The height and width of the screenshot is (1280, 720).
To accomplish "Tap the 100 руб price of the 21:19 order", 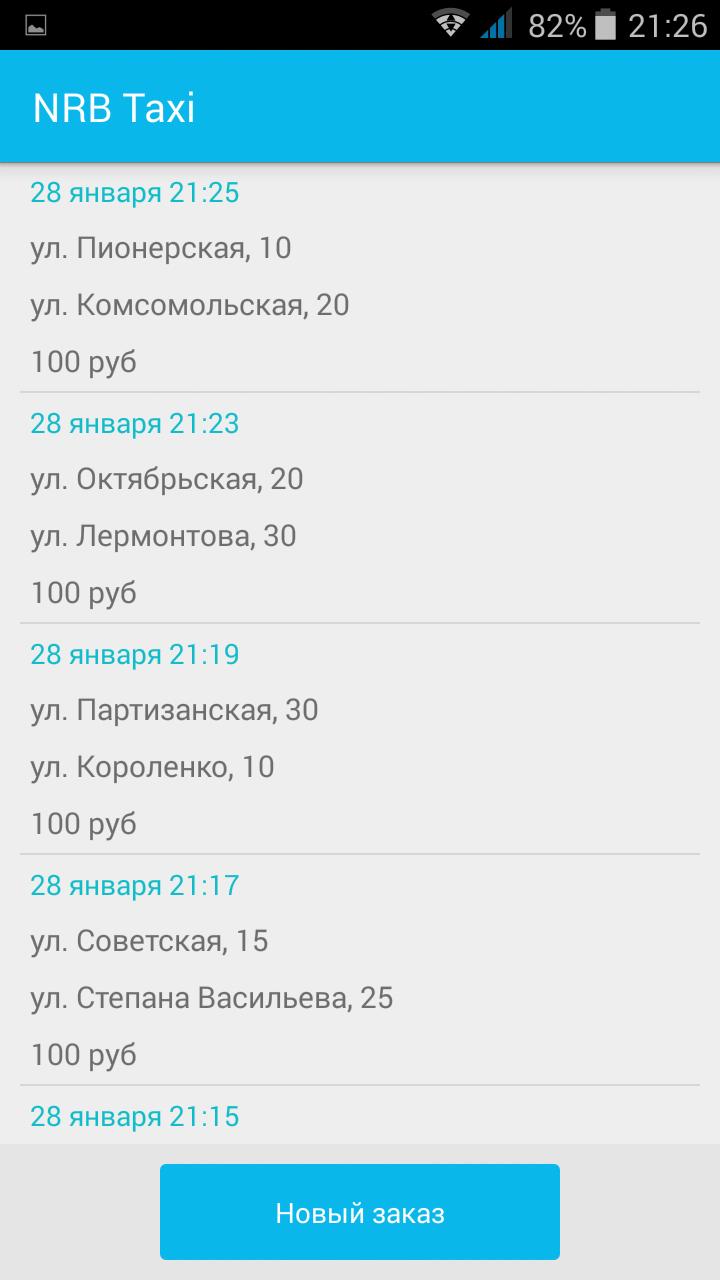I will coord(83,823).
